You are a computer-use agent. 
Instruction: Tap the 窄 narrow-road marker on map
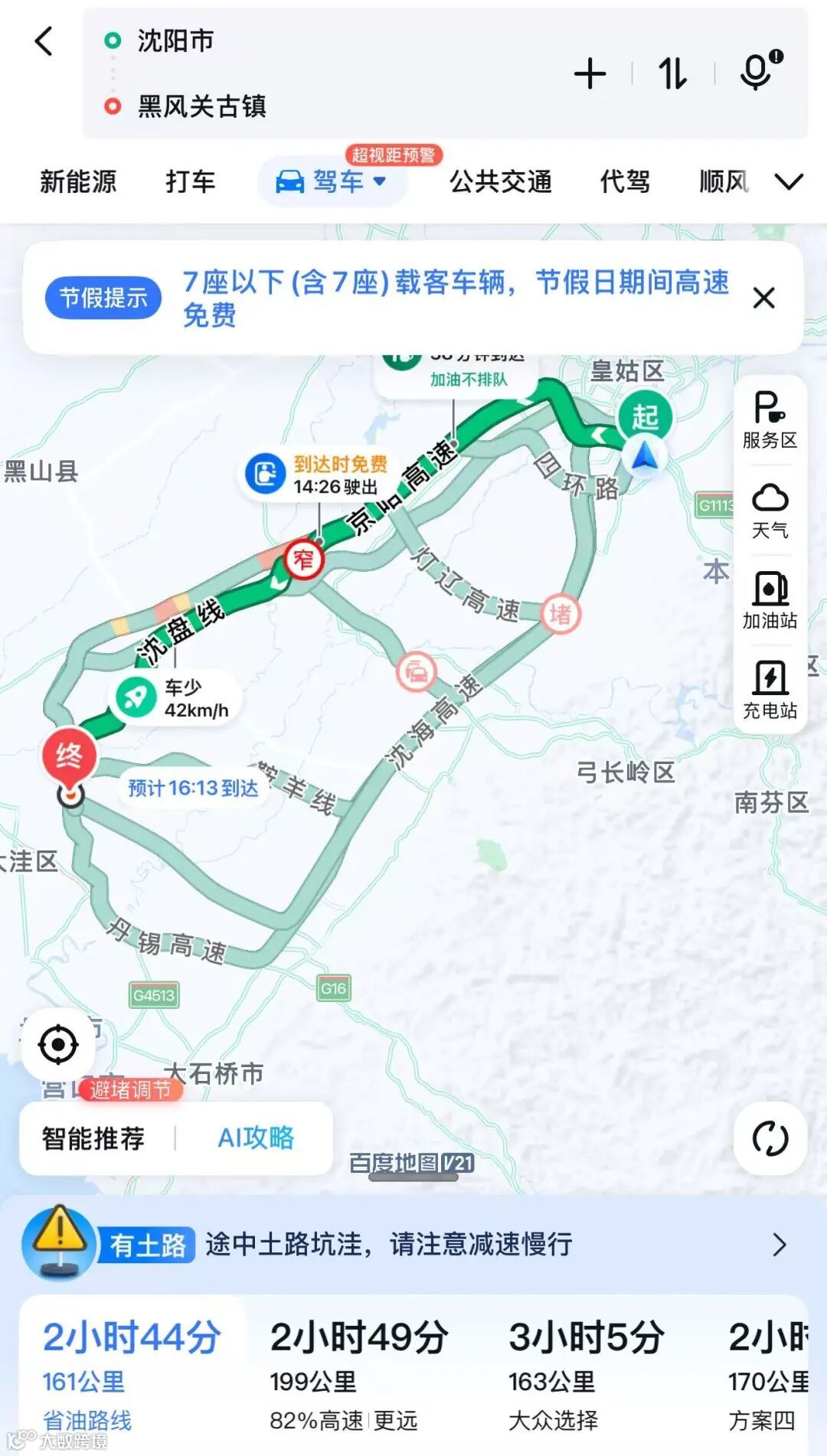[x=303, y=560]
